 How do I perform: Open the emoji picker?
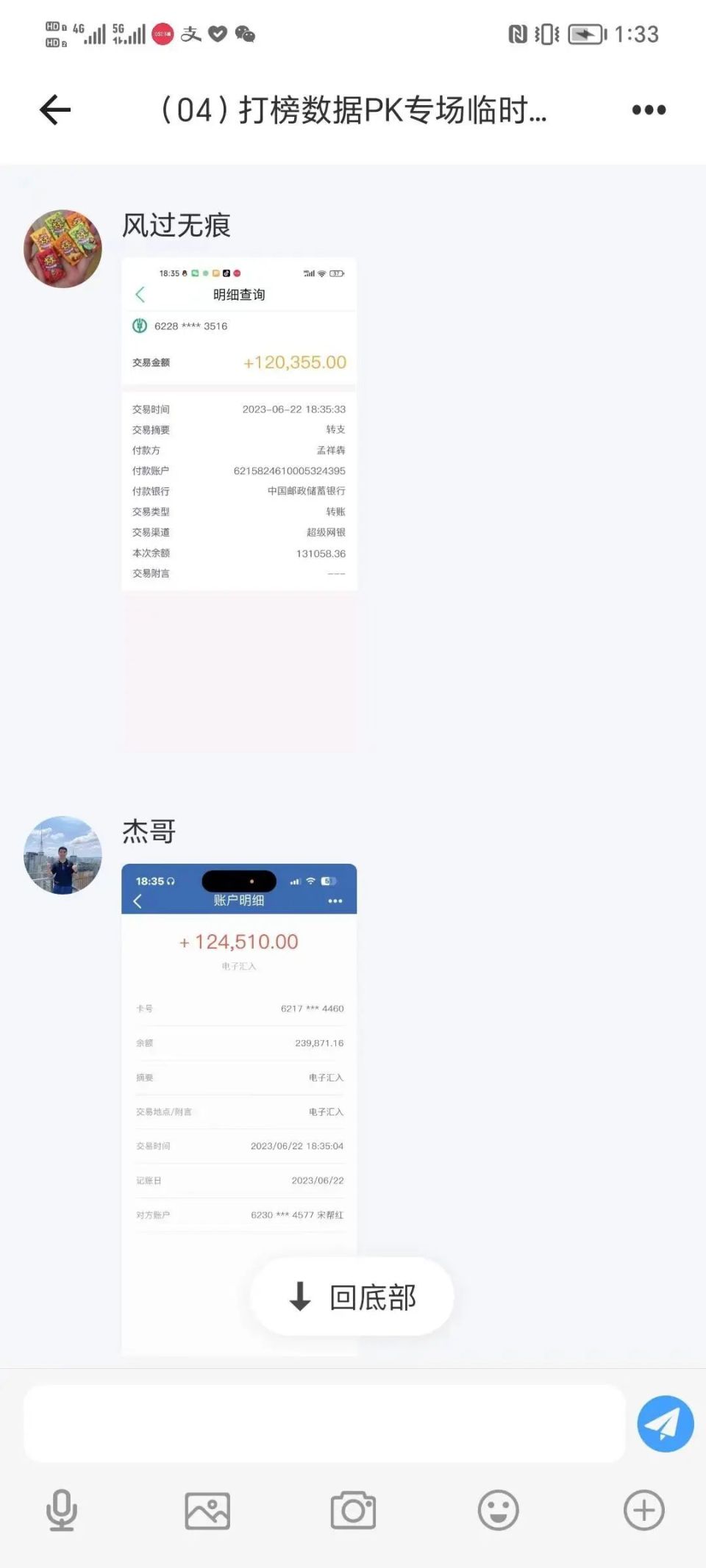[499, 1511]
